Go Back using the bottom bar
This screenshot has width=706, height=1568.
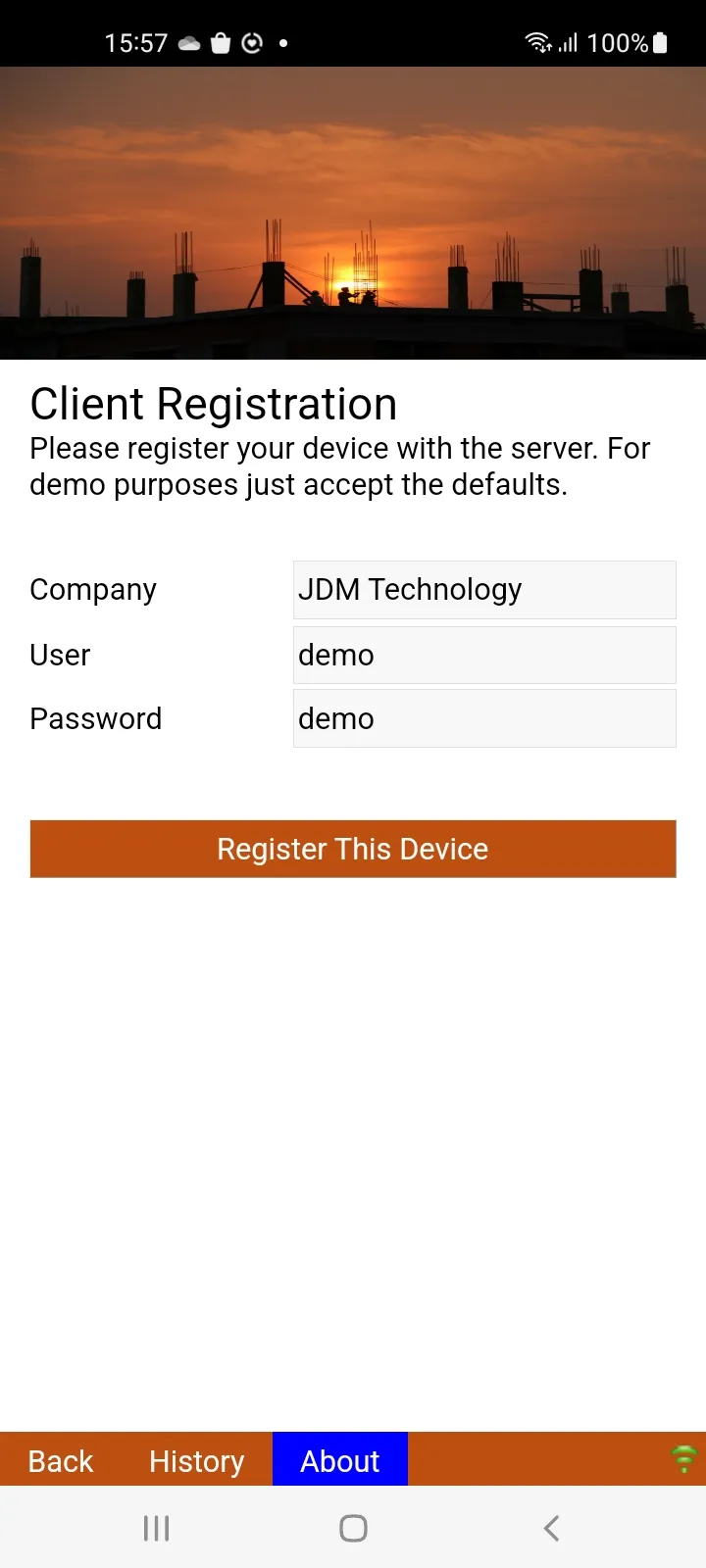61,1461
